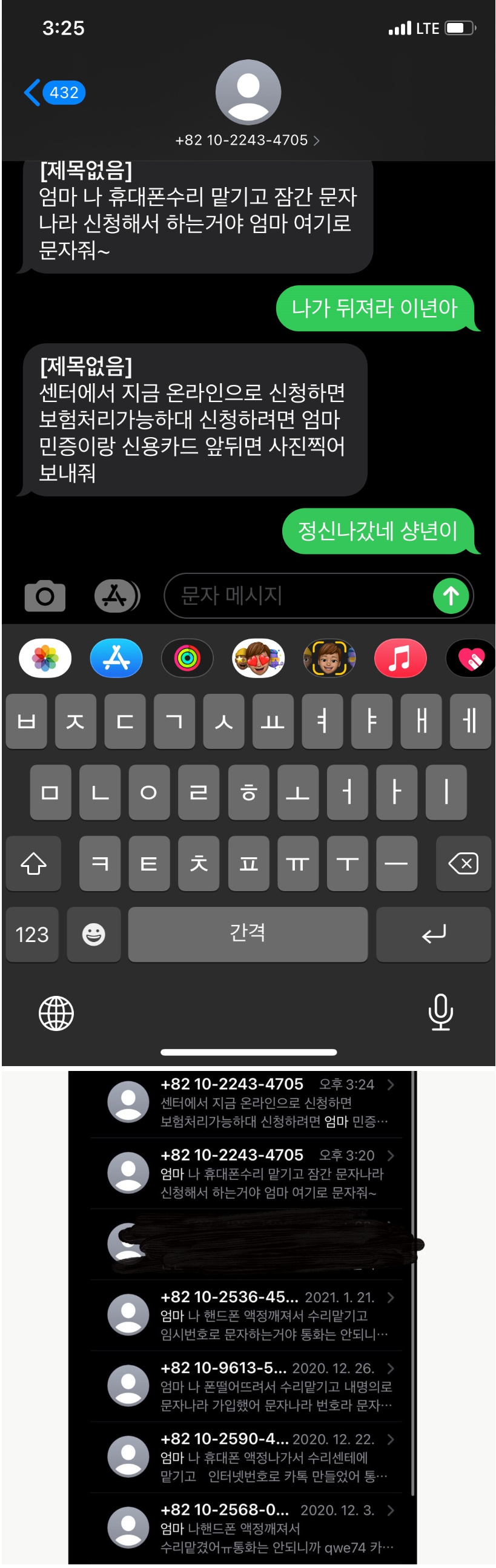This screenshot has height=1568, width=496.
Task: Tap the backspace key on the keyboard
Action: click(x=463, y=864)
